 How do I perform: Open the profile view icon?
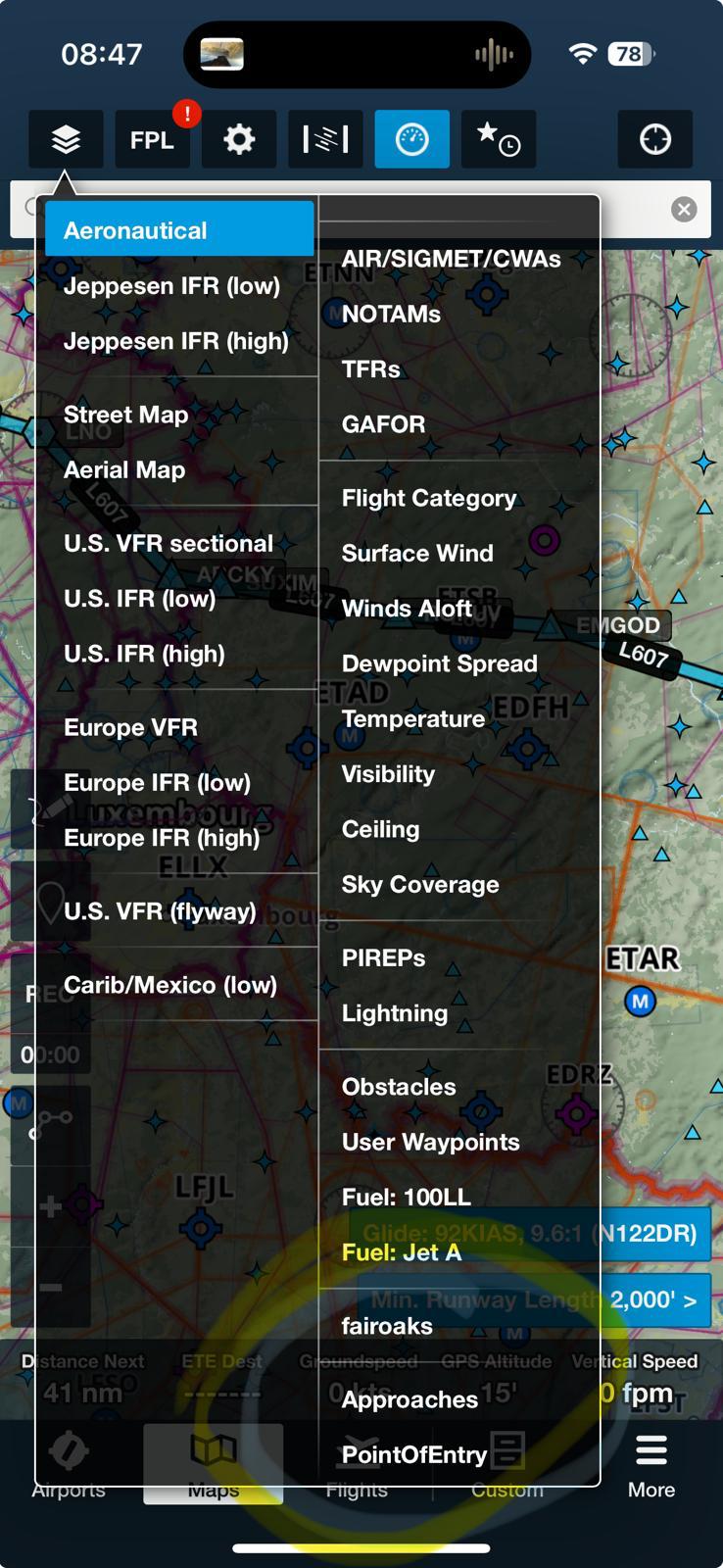[324, 139]
